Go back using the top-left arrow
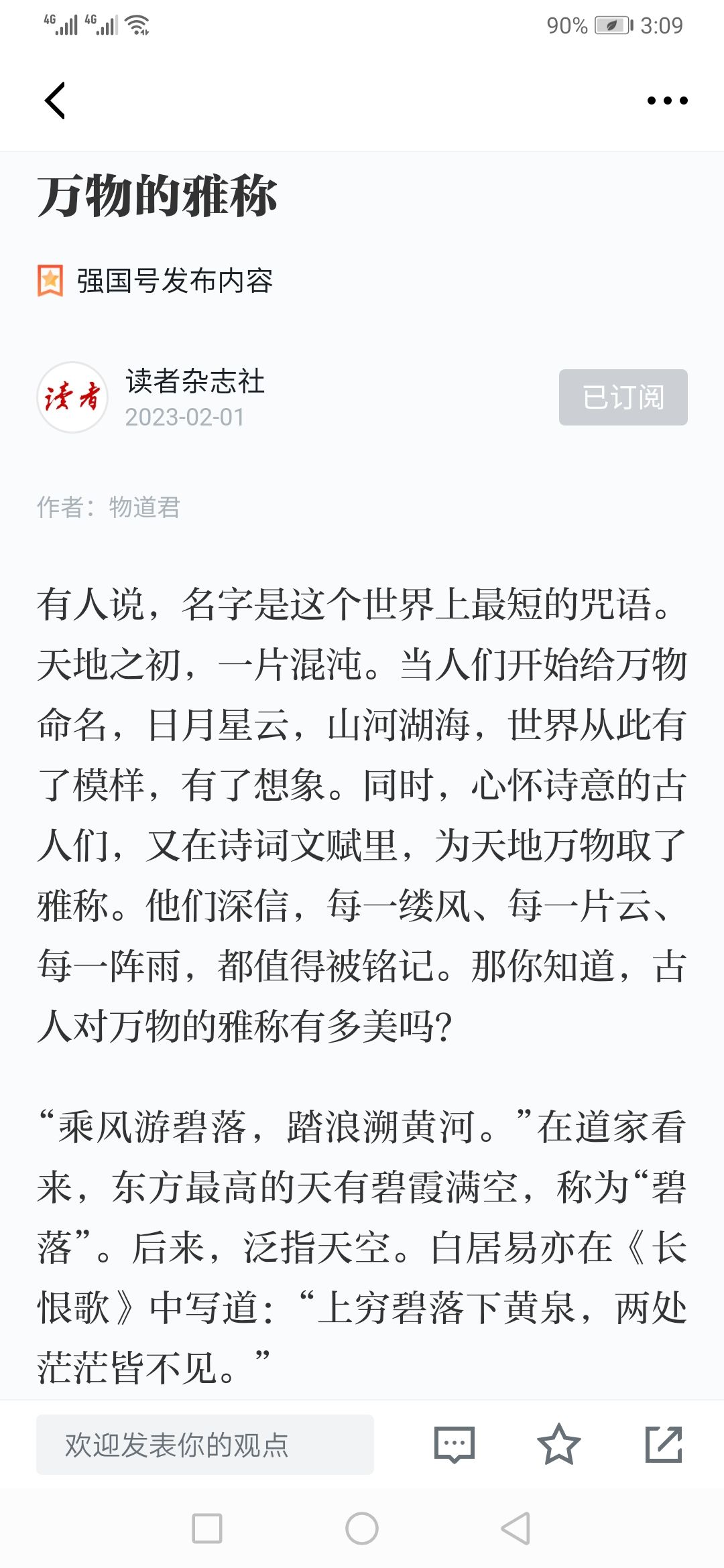 click(55, 101)
